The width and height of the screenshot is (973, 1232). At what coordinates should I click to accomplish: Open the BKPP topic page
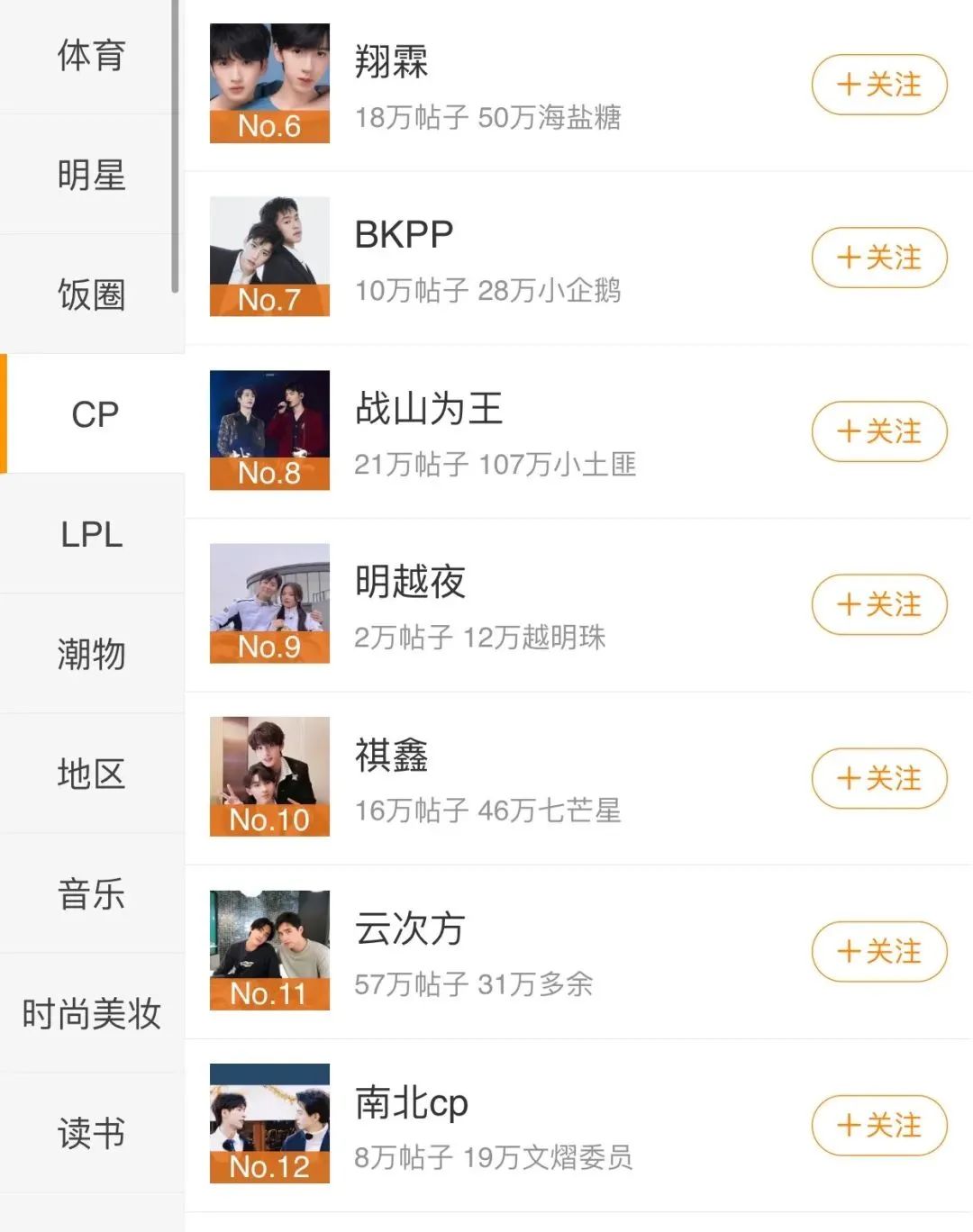pos(404,236)
